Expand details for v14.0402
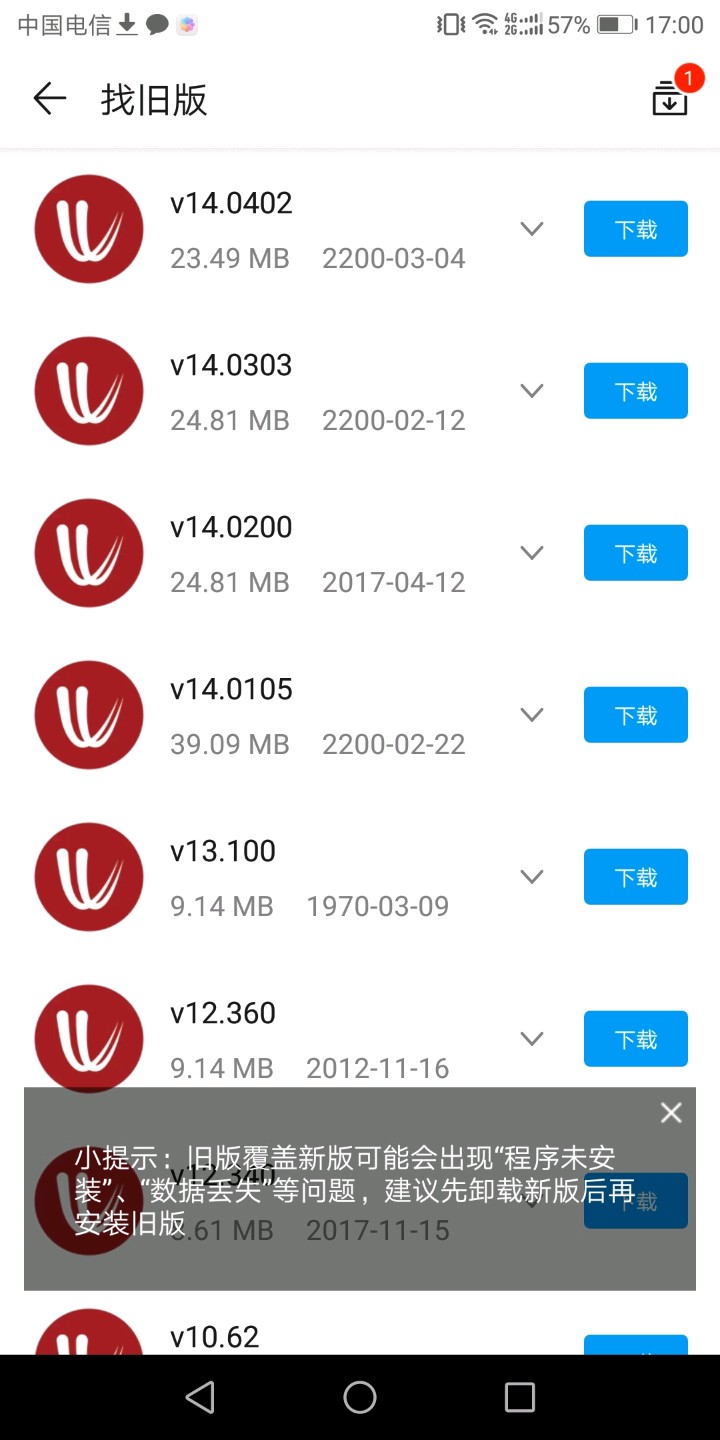Viewport: 720px width, 1440px height. coord(532,229)
